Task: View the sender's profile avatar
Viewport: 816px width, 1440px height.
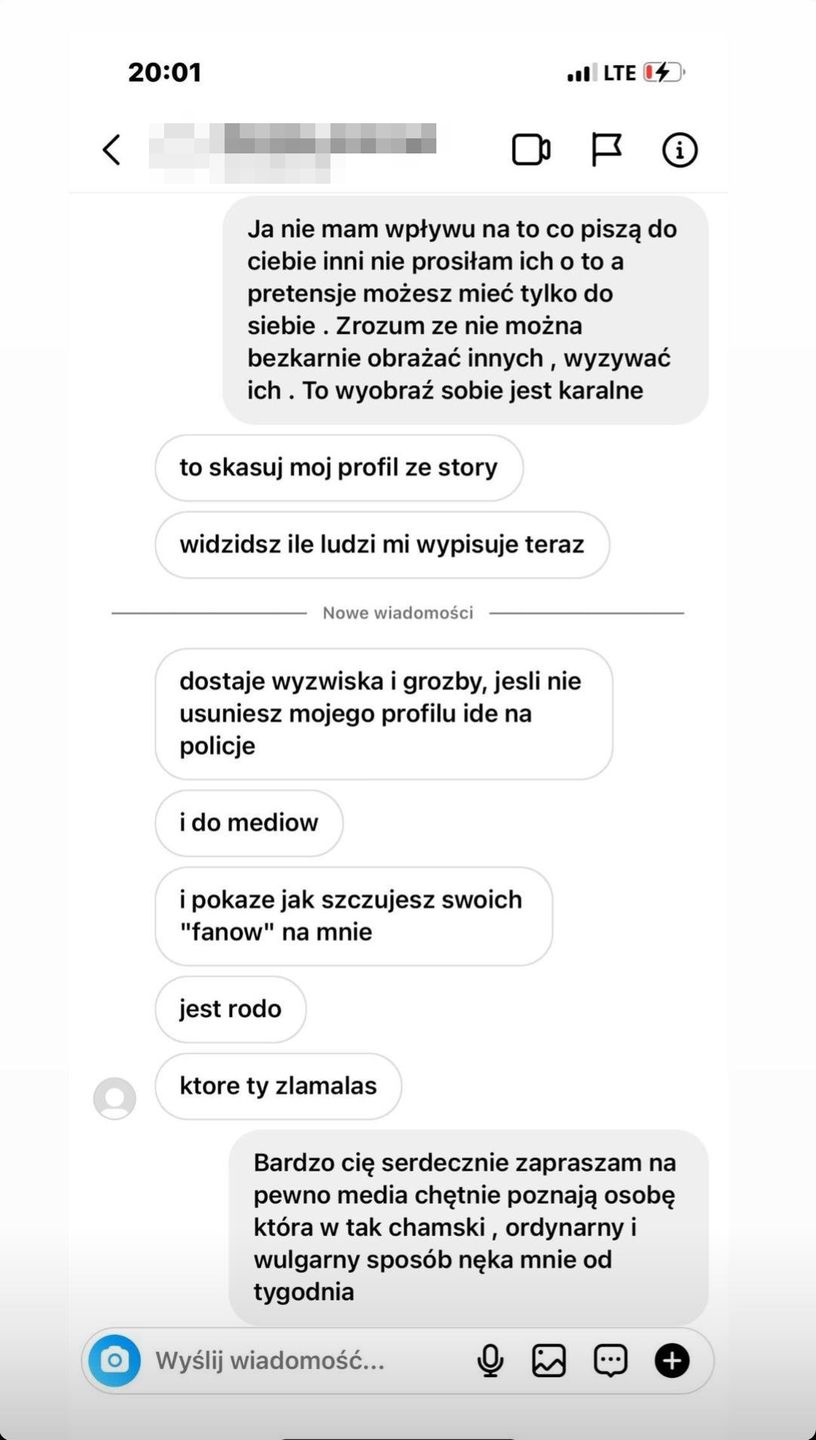Action: pos(115,1098)
